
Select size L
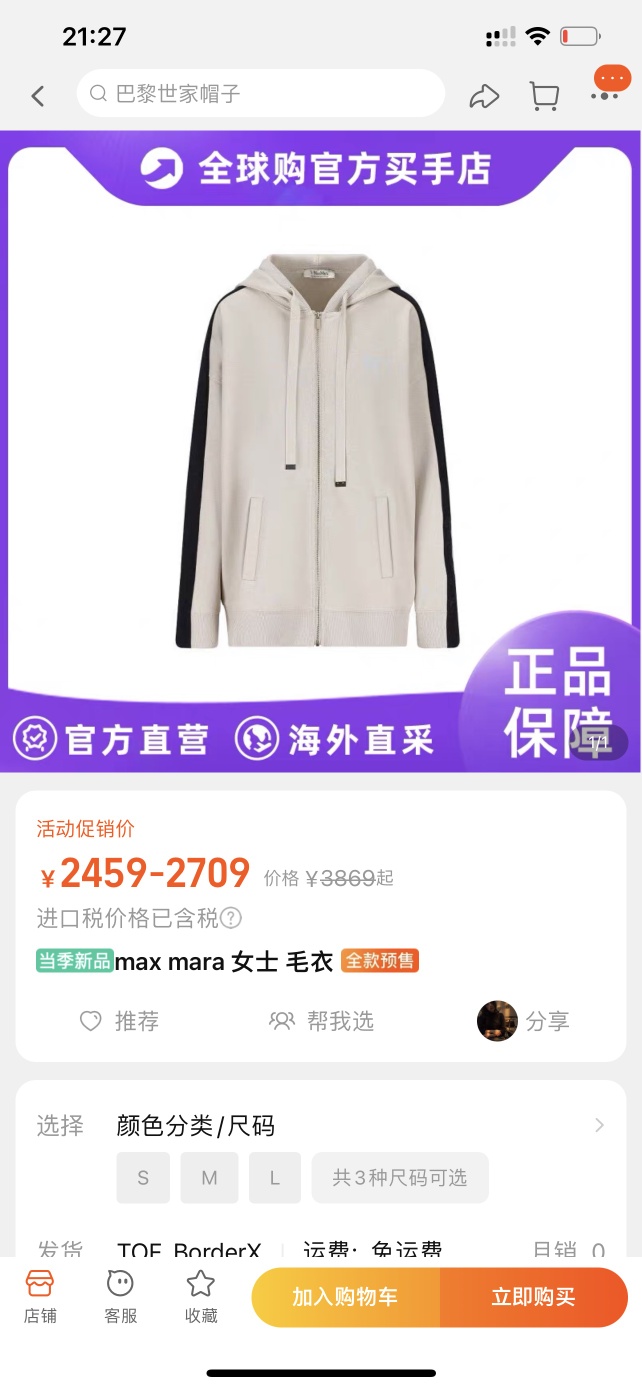275,1178
